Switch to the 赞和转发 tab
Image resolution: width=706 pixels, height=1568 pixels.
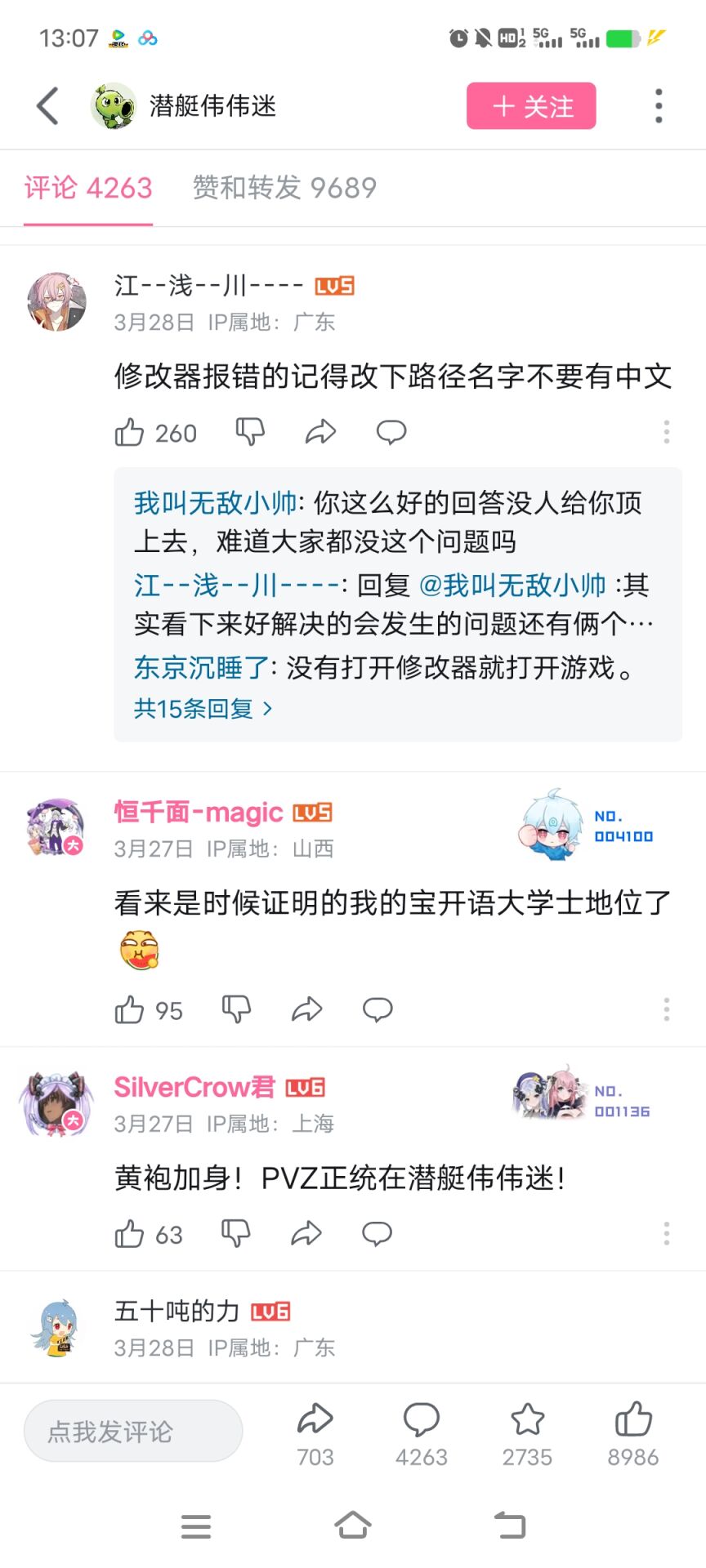[284, 188]
